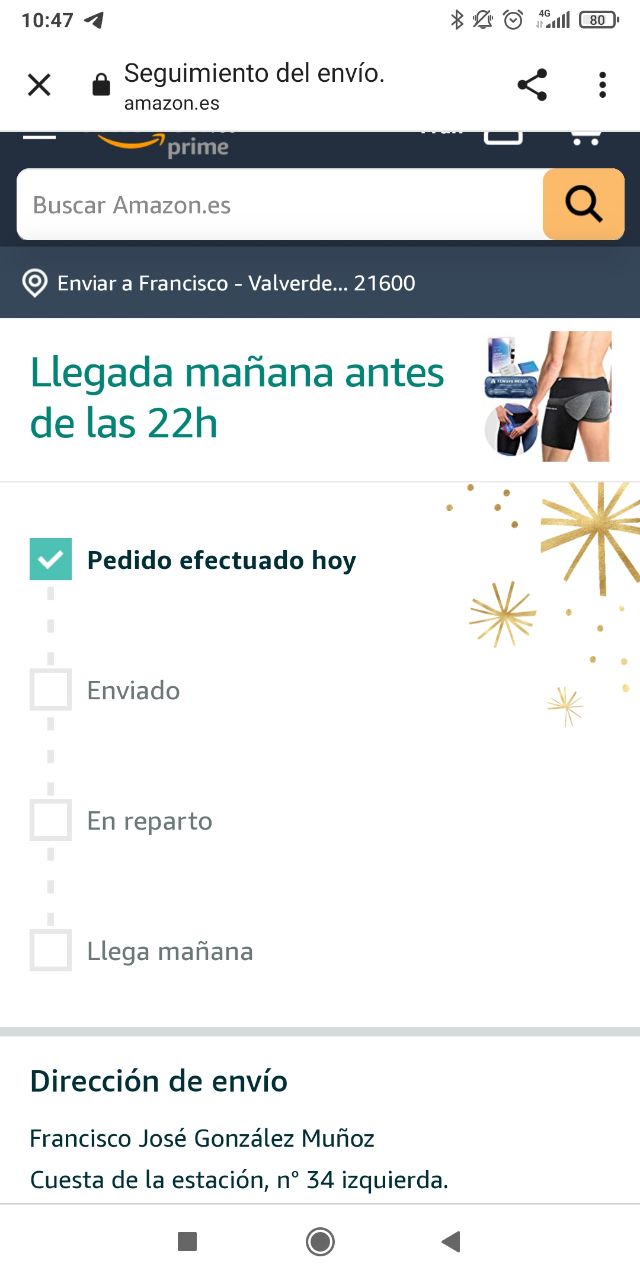
Task: Open the browser overflow menu
Action: [x=602, y=85]
